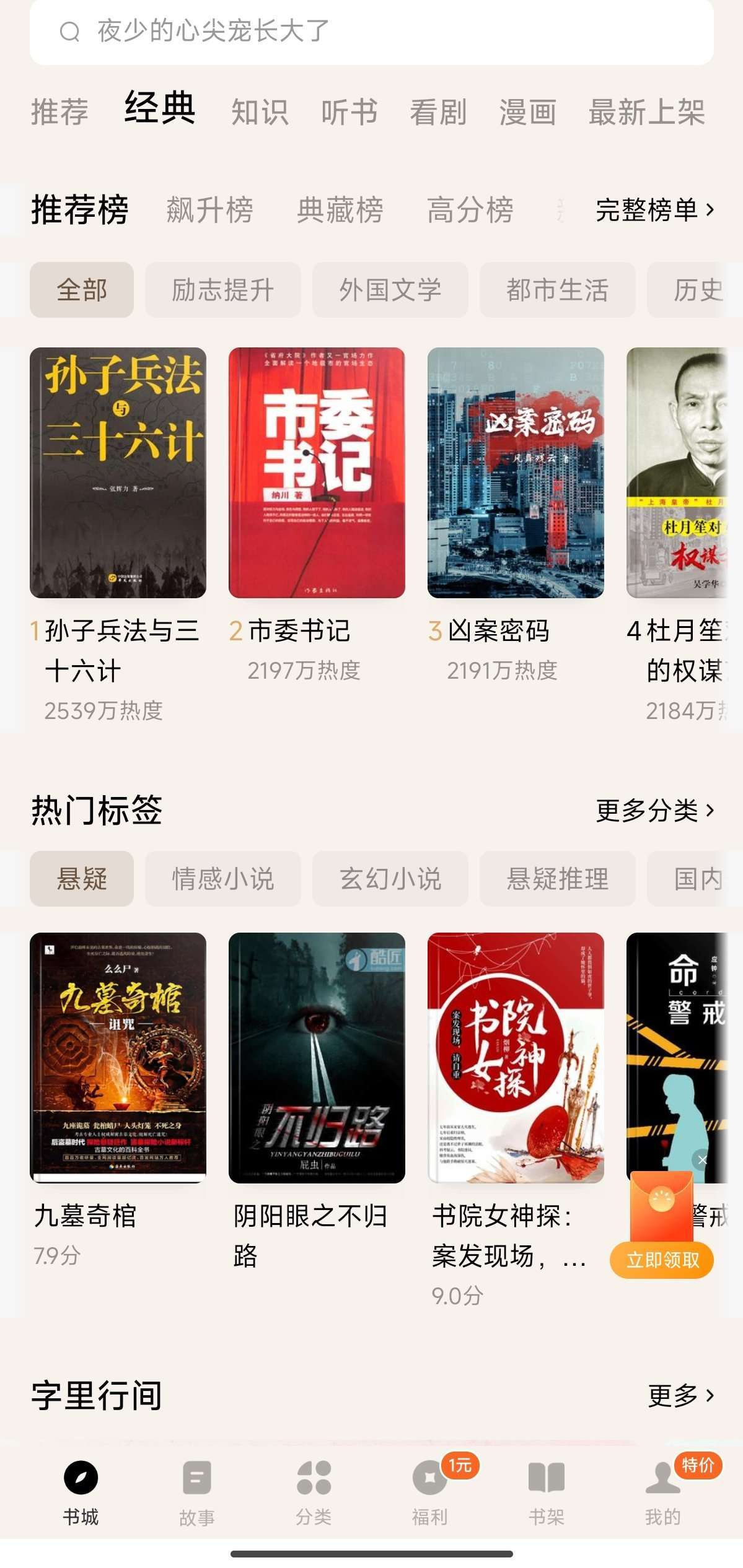Open book 九墓奇棺
Image resolution: width=743 pixels, height=1568 pixels.
click(118, 1058)
